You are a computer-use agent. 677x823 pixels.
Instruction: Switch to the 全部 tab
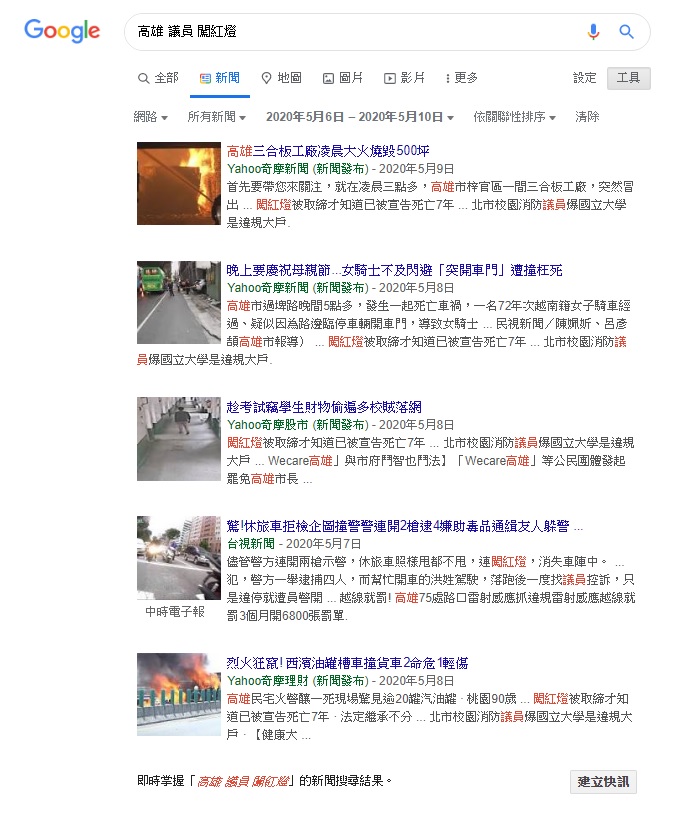point(158,78)
